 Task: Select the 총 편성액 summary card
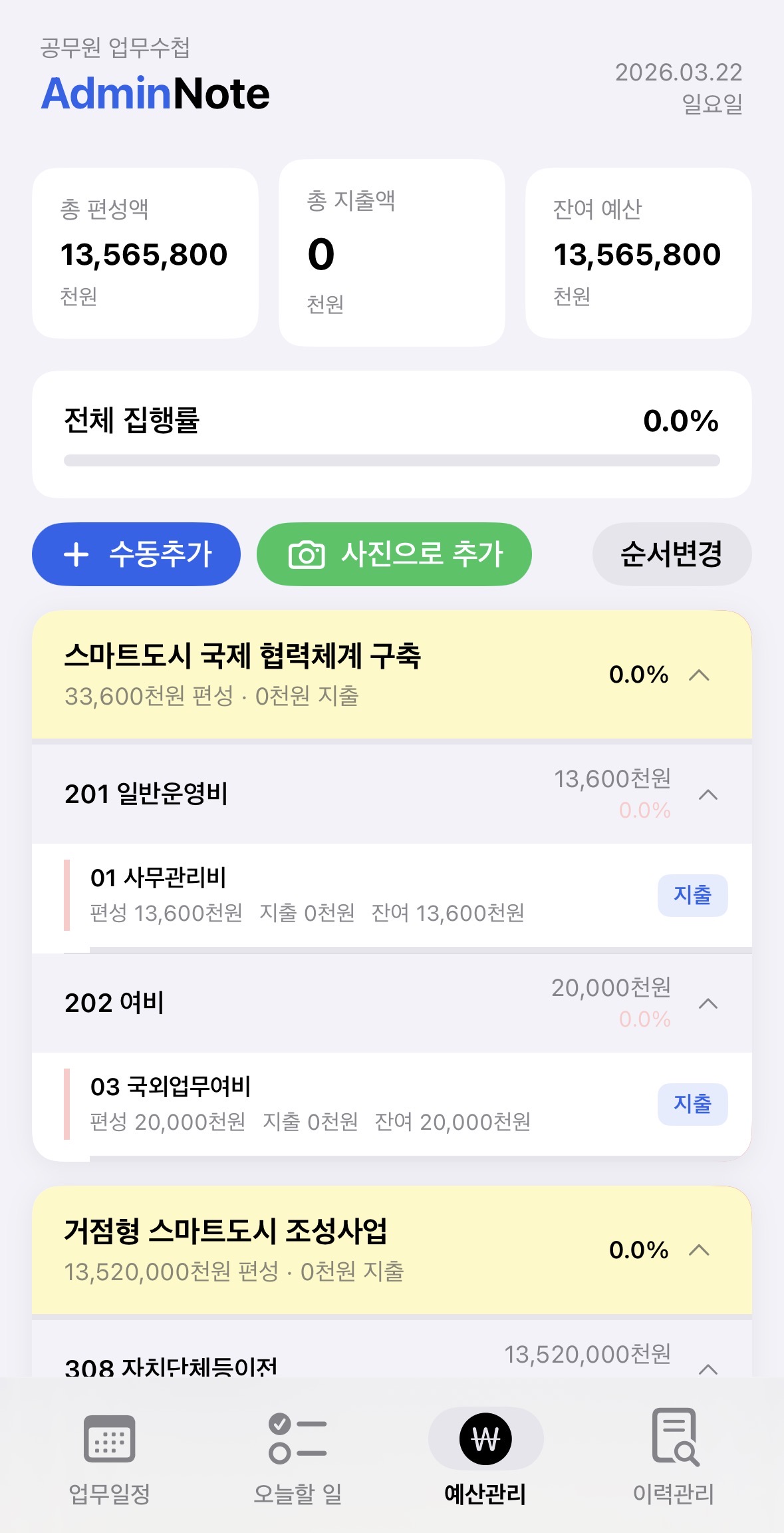[x=146, y=253]
